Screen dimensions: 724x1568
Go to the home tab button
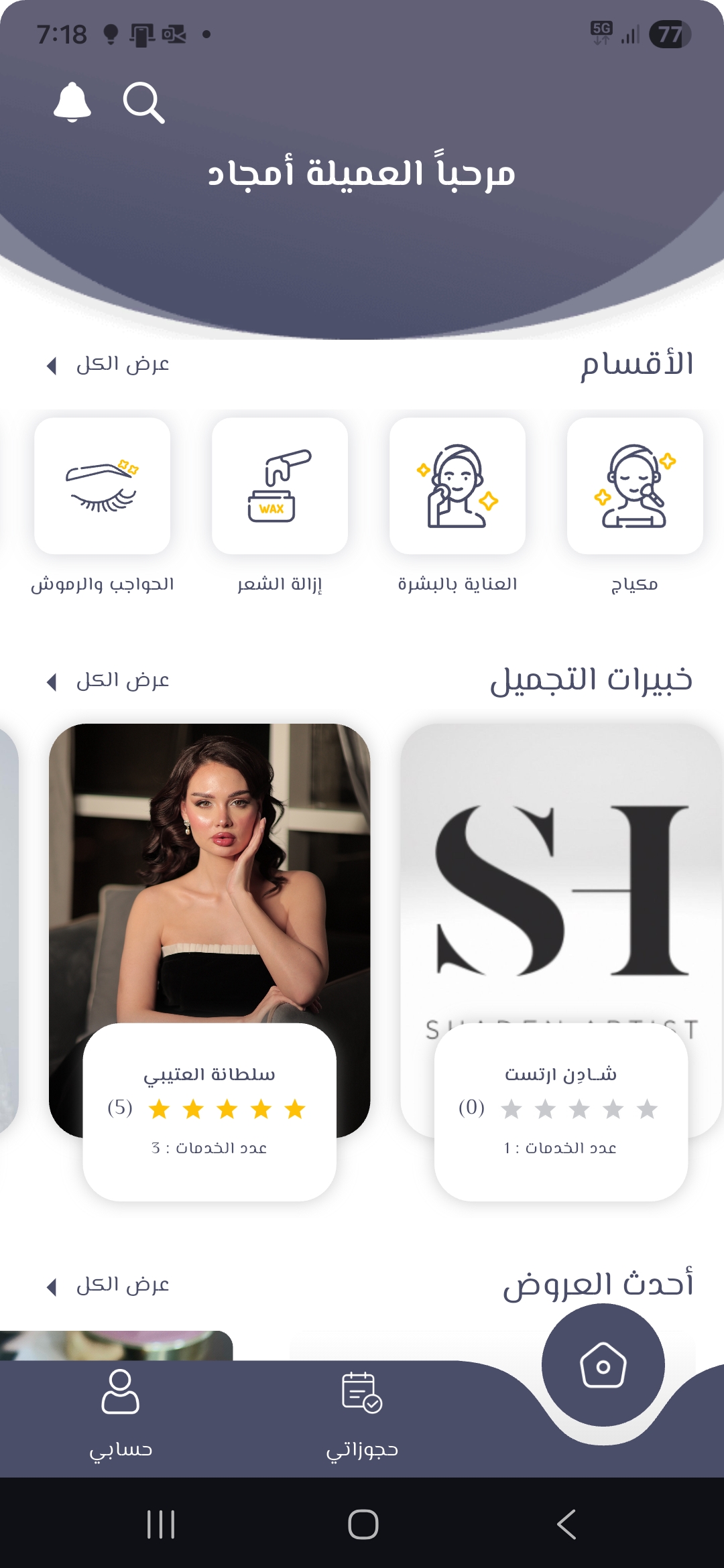(603, 1366)
